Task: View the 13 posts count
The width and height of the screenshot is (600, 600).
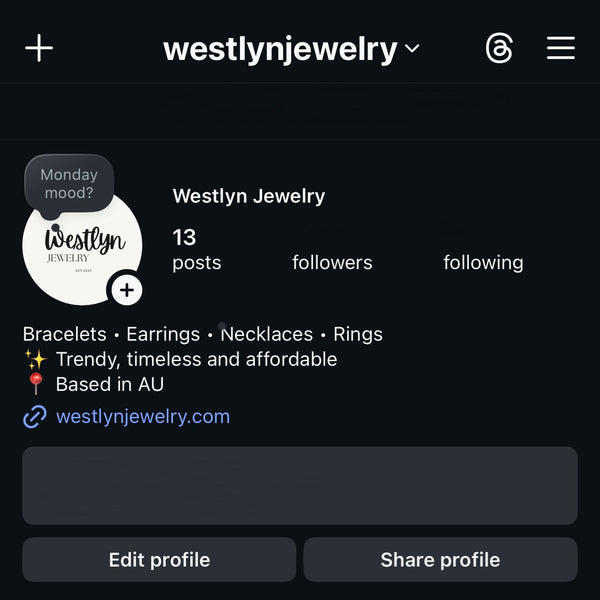Action: (196, 249)
